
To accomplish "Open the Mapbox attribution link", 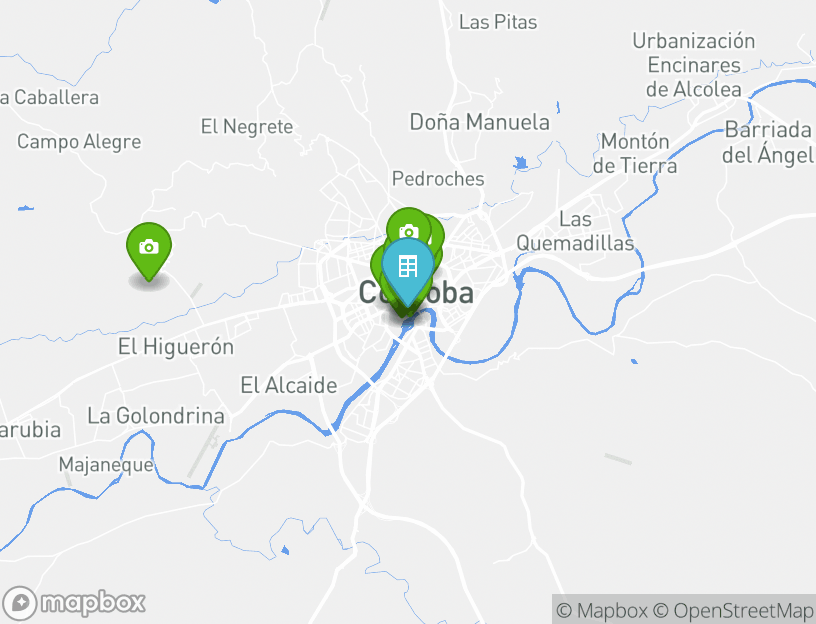I will tap(602, 610).
